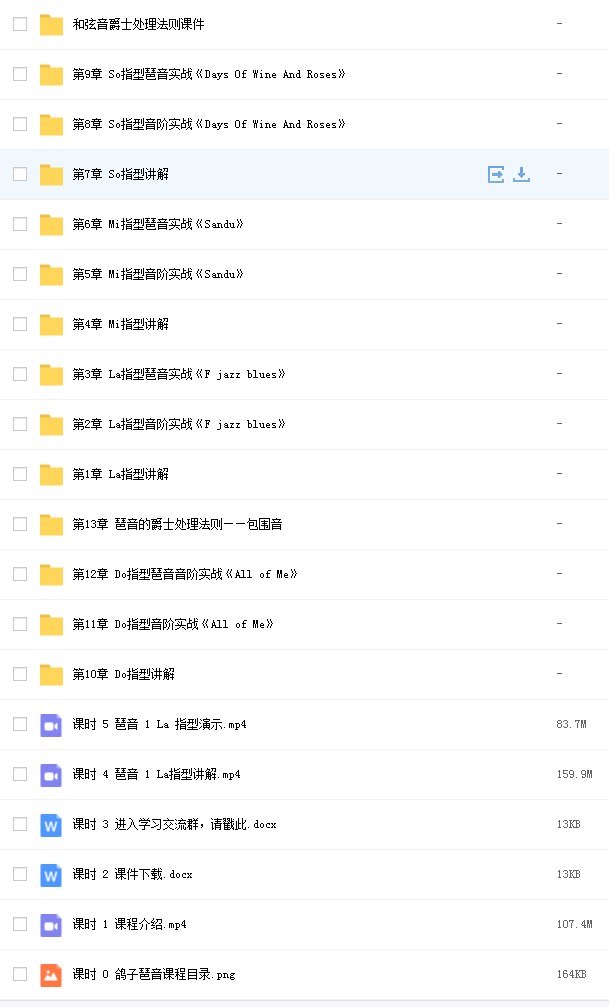The height and width of the screenshot is (1007, 609).
Task: Tick the checkbox for 第5章 Mi指型音阶实战
Action: pyautogui.click(x=21, y=274)
